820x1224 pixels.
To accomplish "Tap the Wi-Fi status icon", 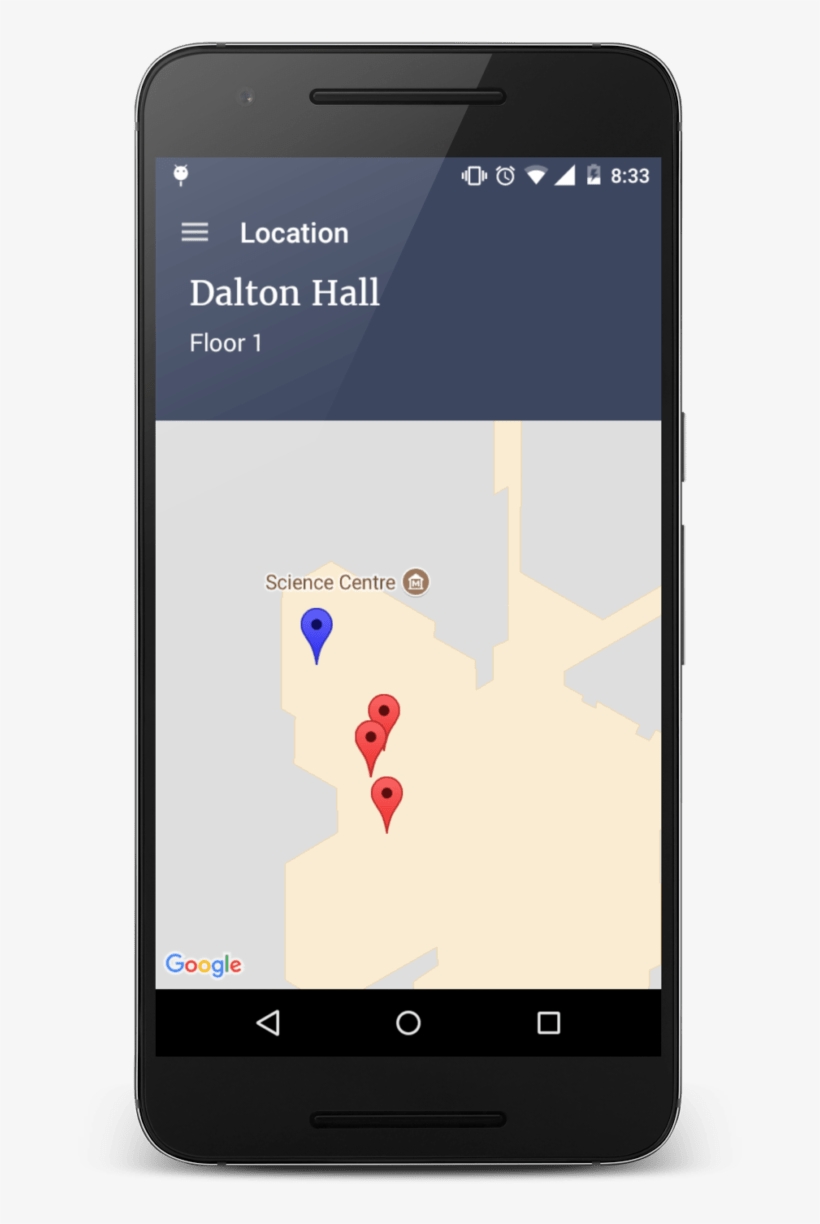I will (538, 175).
